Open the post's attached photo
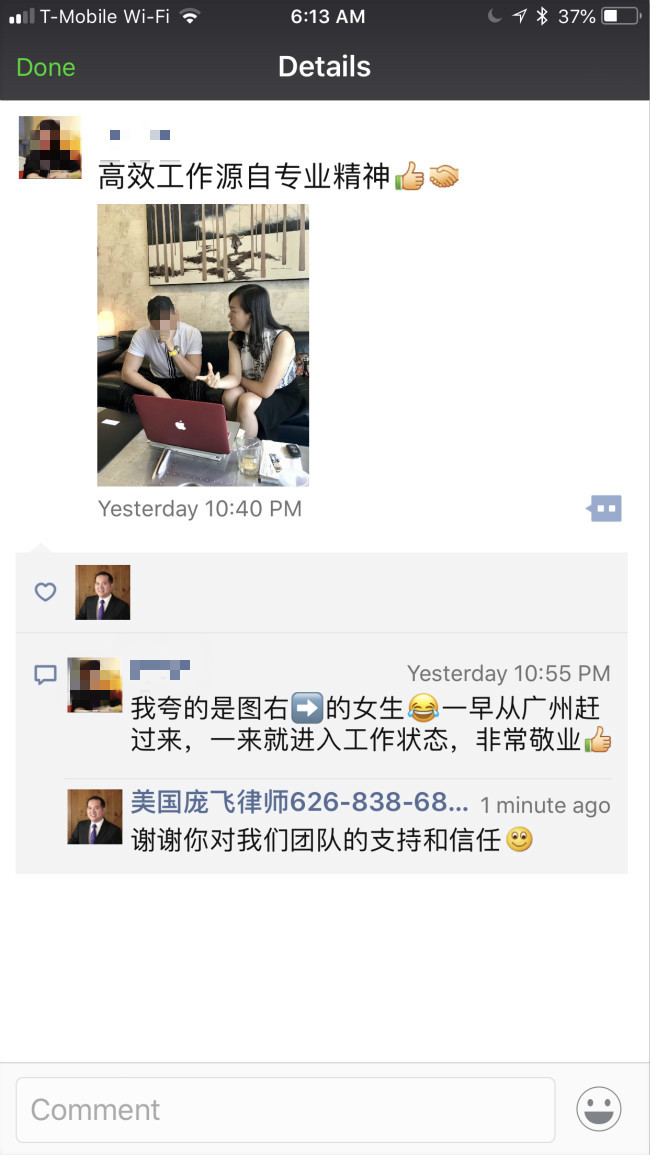The image size is (650, 1155). coord(203,345)
